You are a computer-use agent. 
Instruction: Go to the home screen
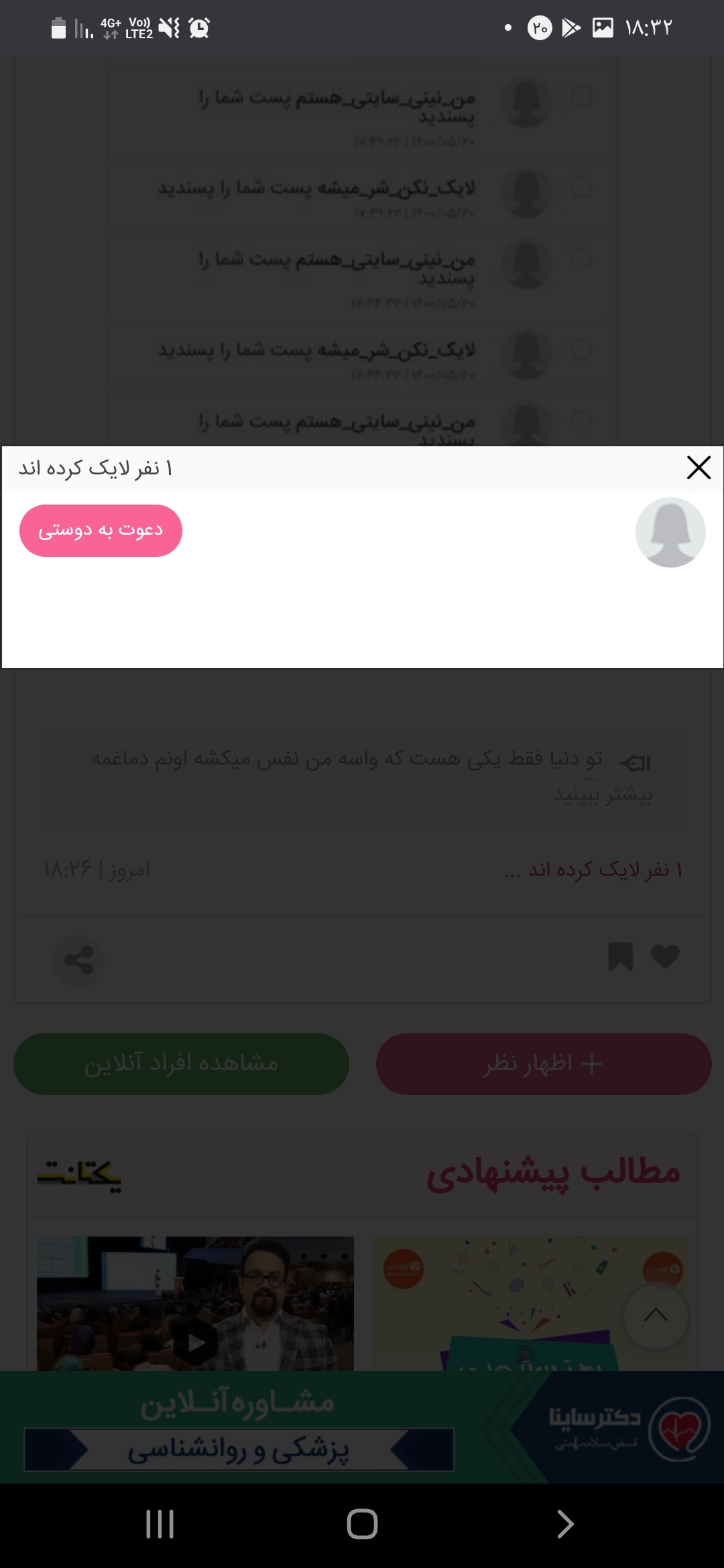coord(362,1524)
